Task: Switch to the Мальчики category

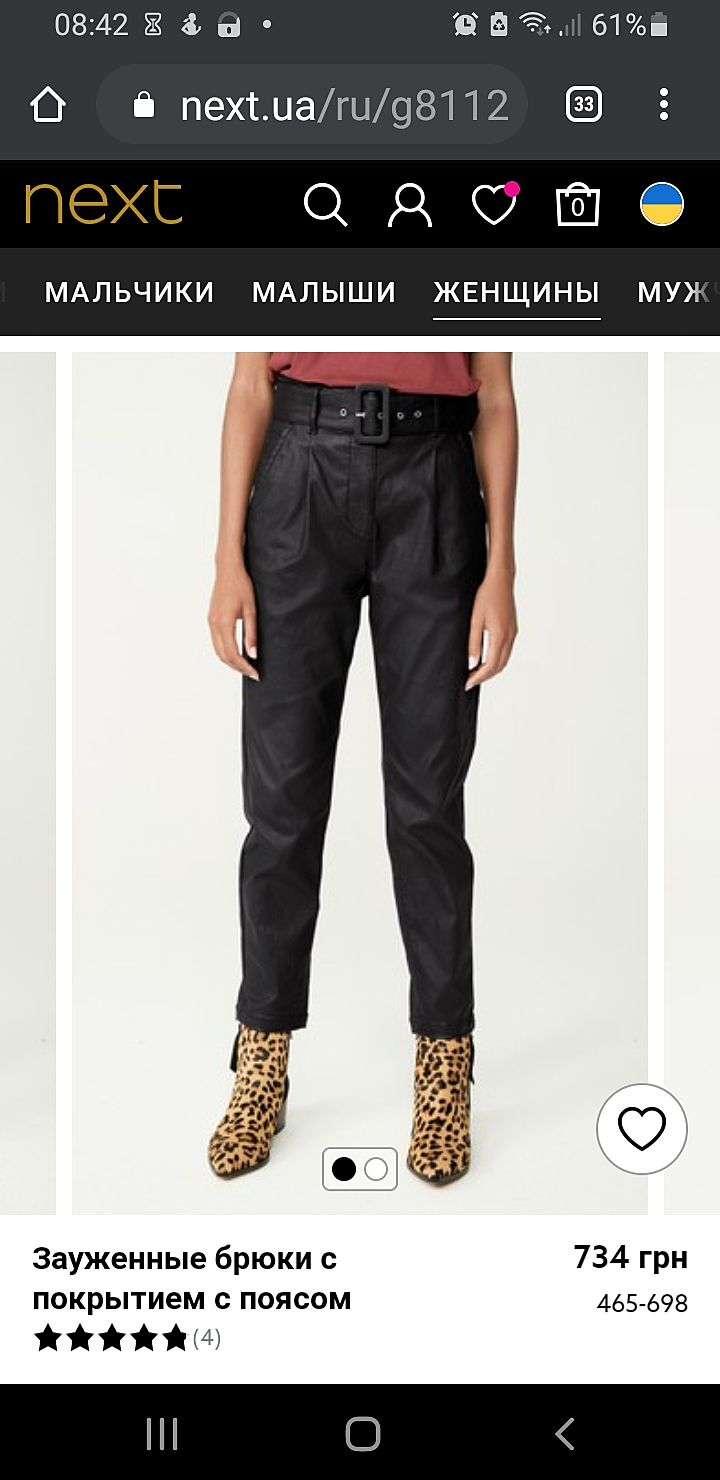Action: (x=129, y=292)
